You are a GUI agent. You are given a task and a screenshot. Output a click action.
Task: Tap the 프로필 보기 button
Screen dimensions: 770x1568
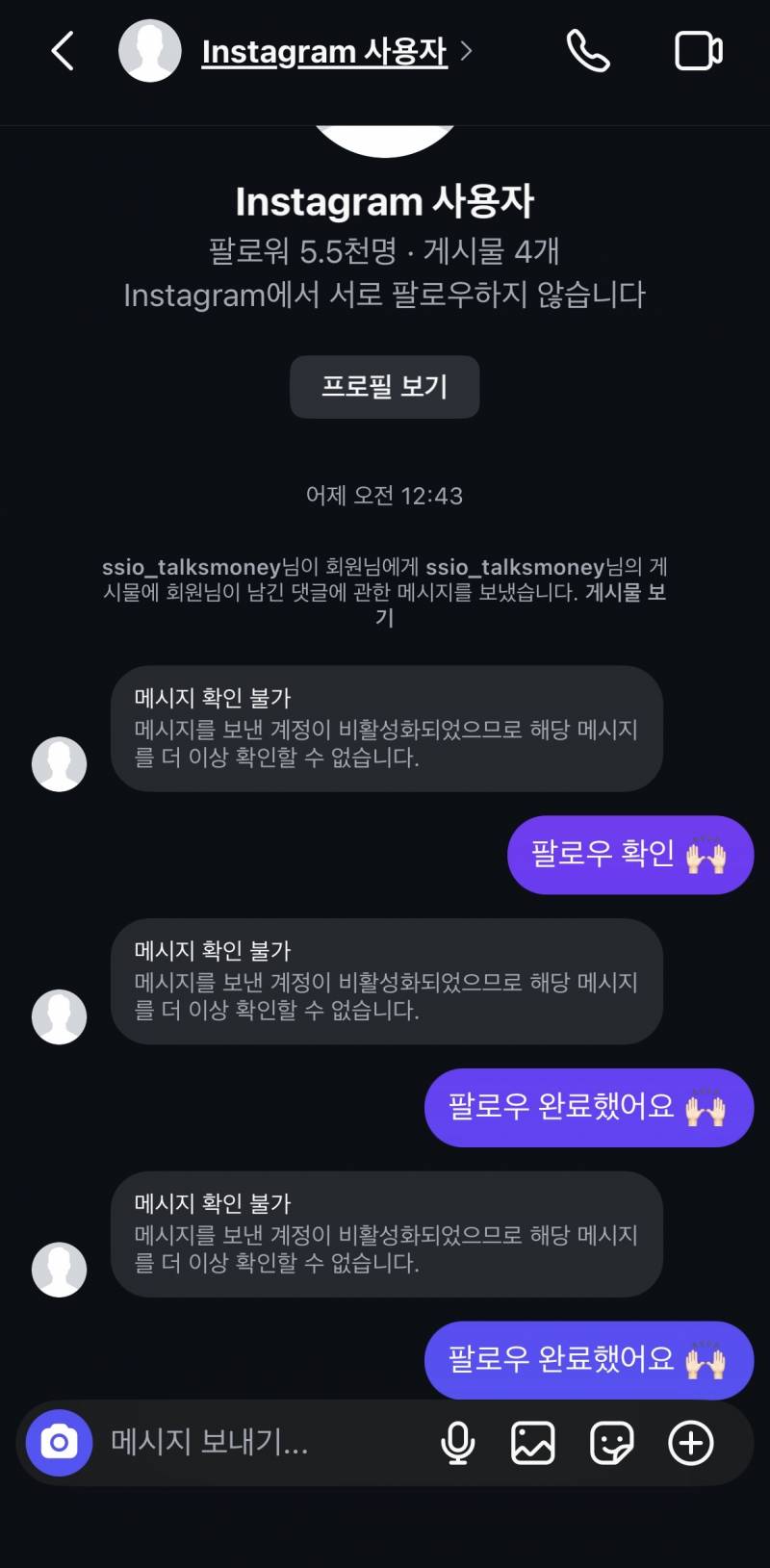(385, 386)
